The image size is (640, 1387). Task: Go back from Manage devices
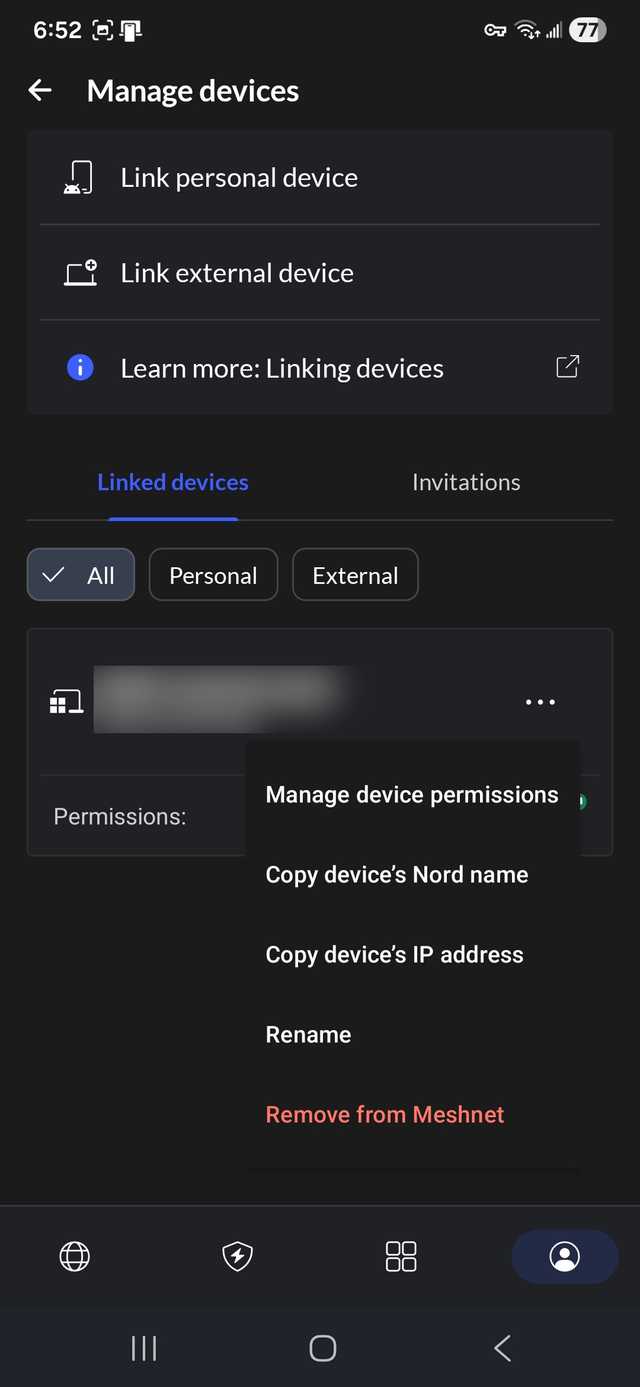(40, 91)
